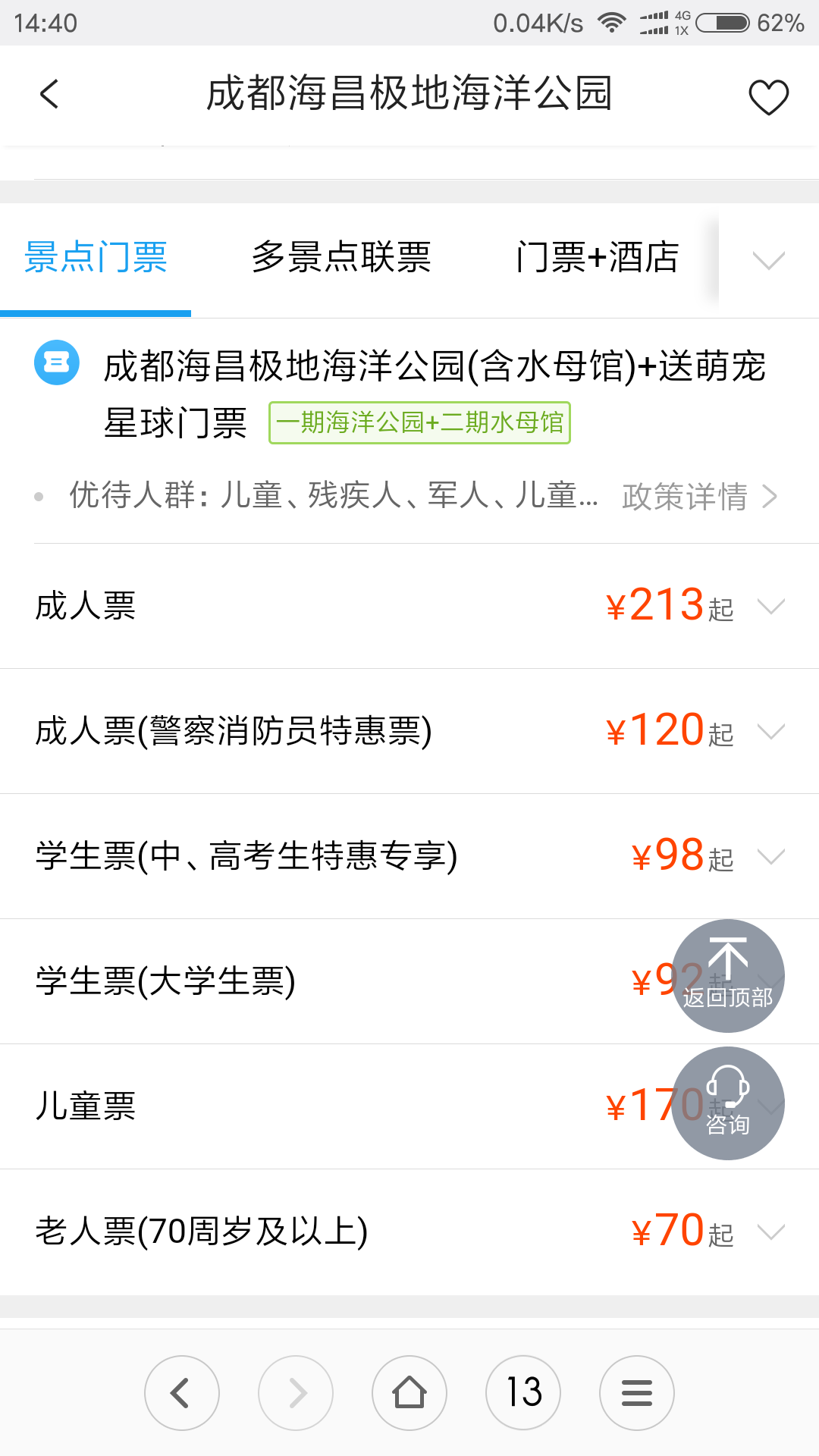Go to the browser home page
819x1456 pixels.
pyautogui.click(x=409, y=1393)
